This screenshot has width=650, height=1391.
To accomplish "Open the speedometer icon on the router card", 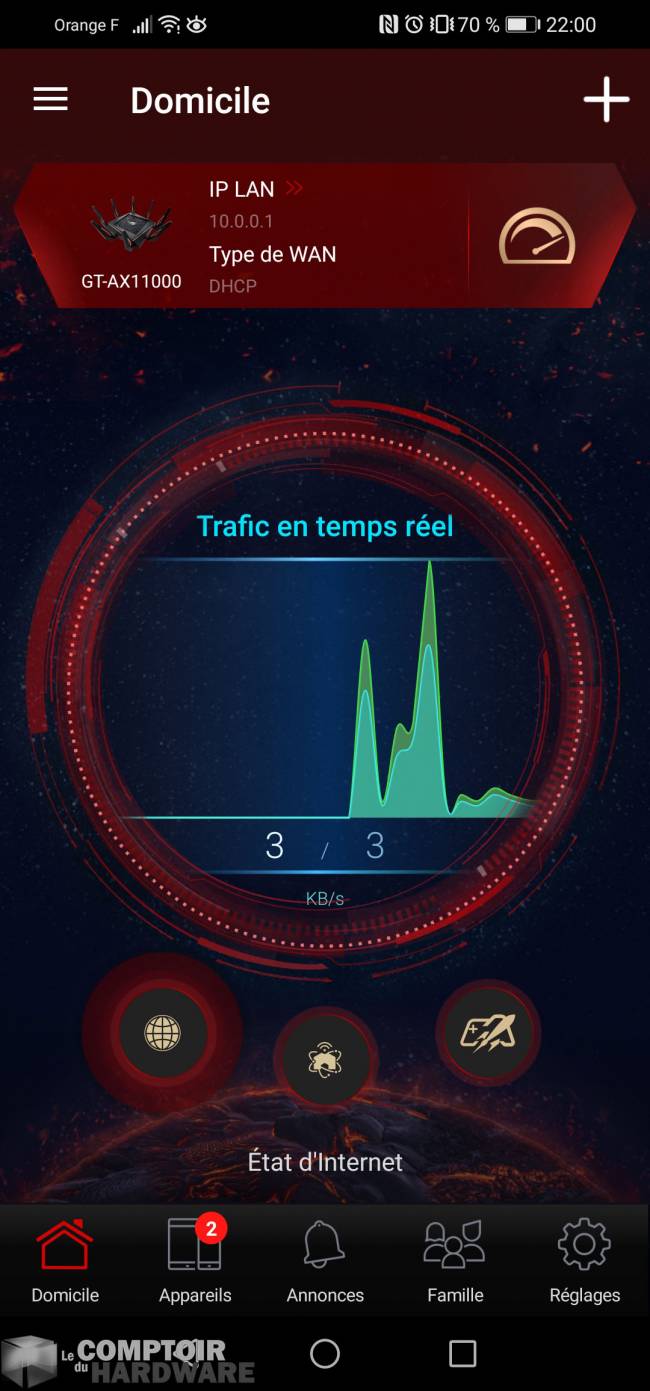I will coord(537,237).
